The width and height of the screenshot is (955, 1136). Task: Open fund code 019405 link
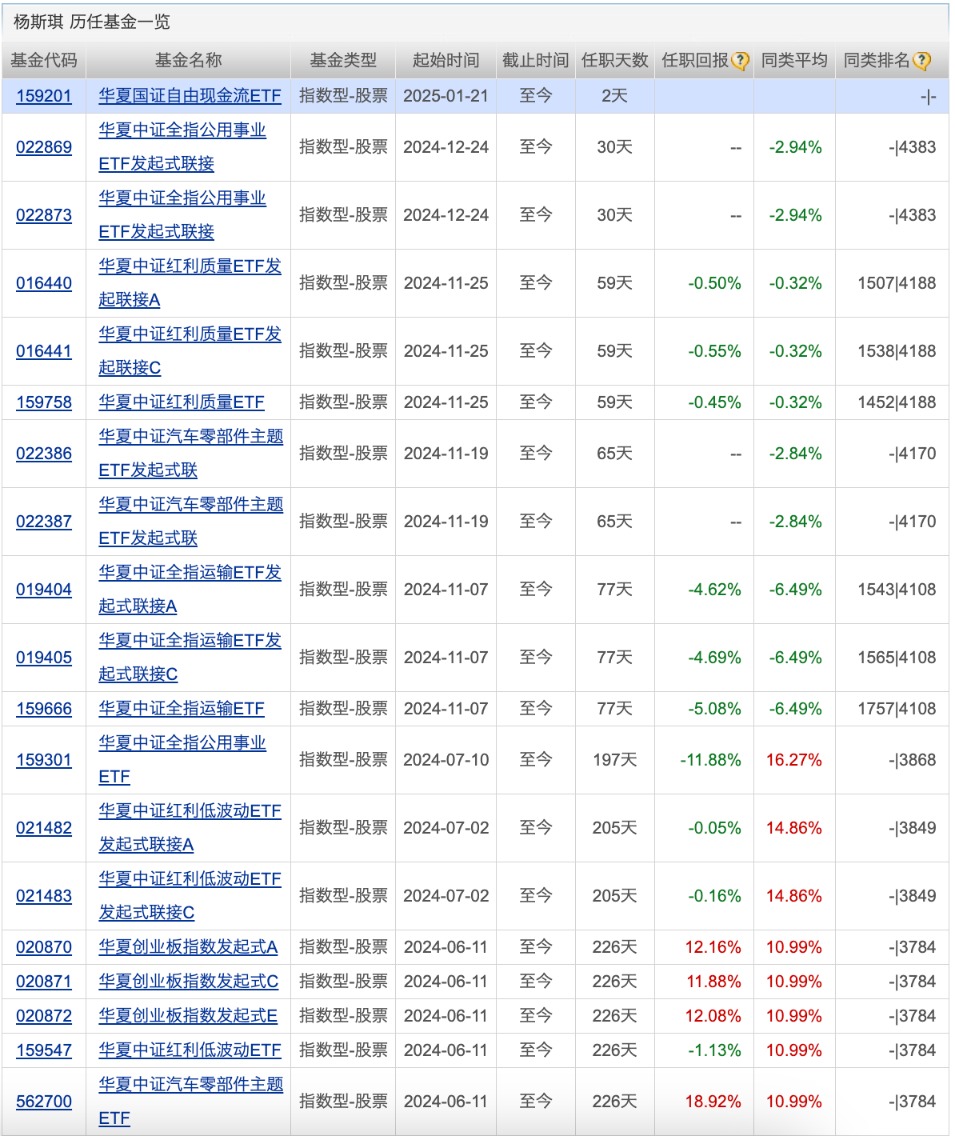coord(44,657)
